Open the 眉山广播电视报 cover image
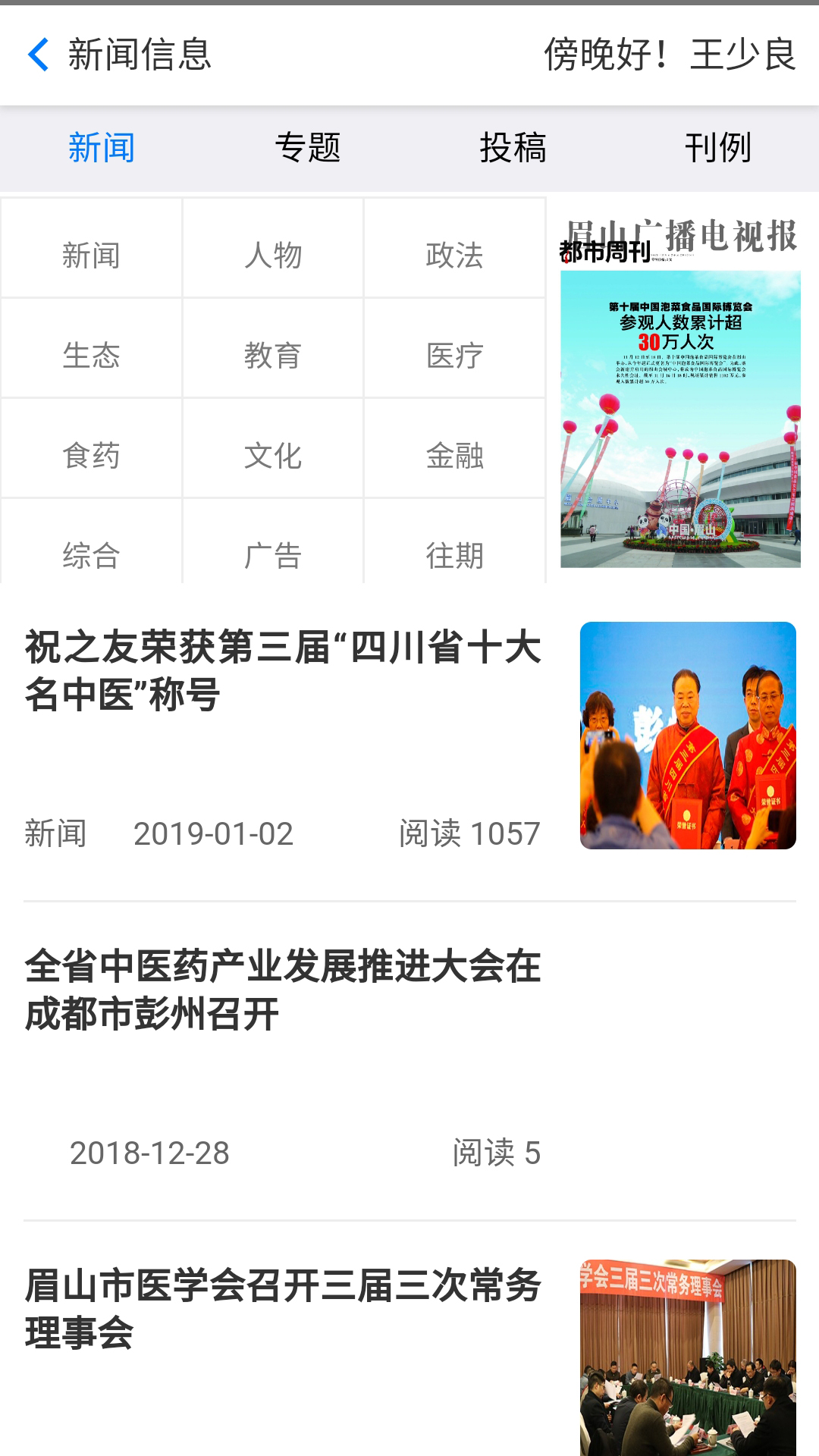819x1456 pixels. (x=680, y=394)
